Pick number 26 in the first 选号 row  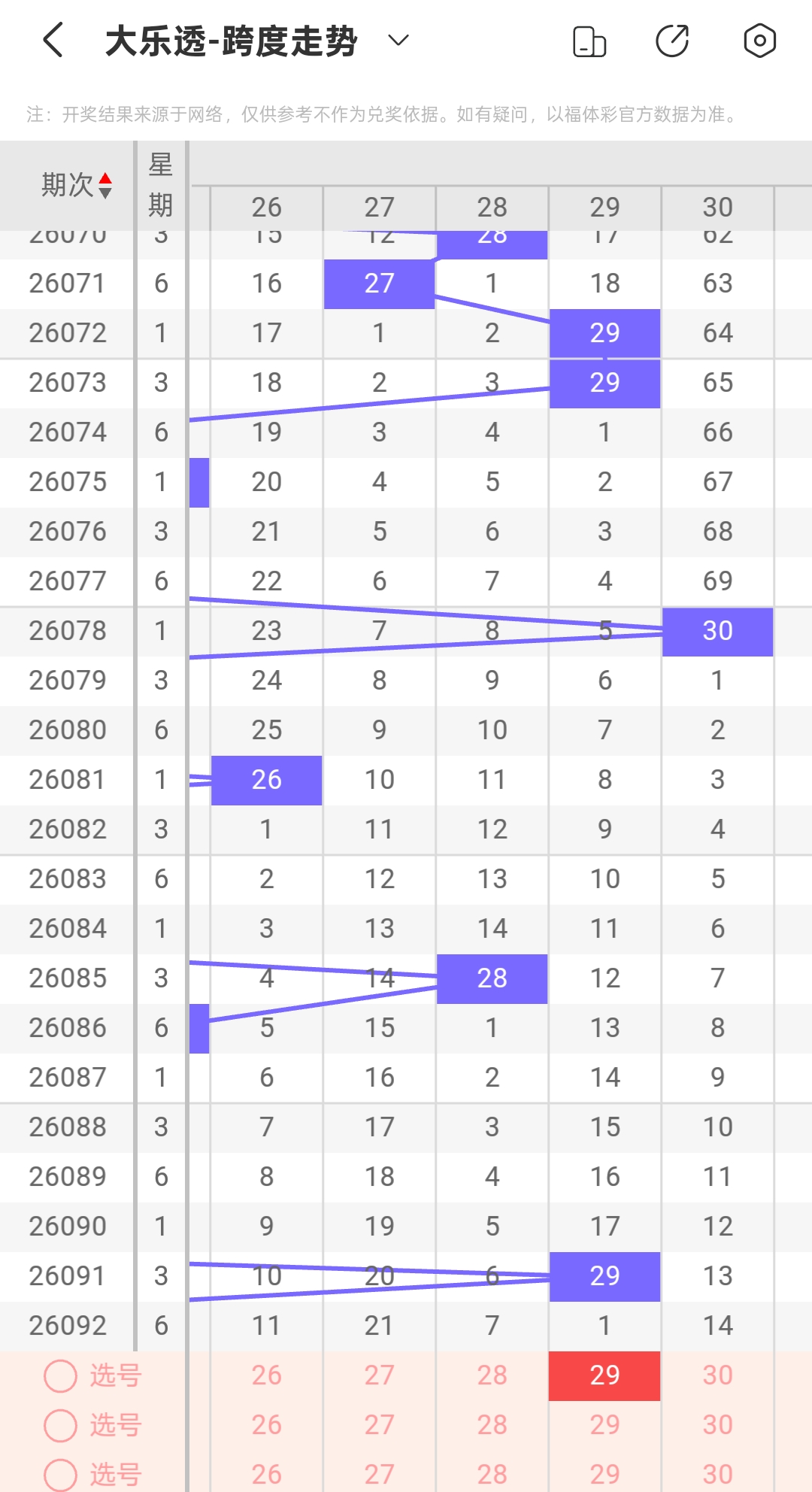pos(267,1376)
